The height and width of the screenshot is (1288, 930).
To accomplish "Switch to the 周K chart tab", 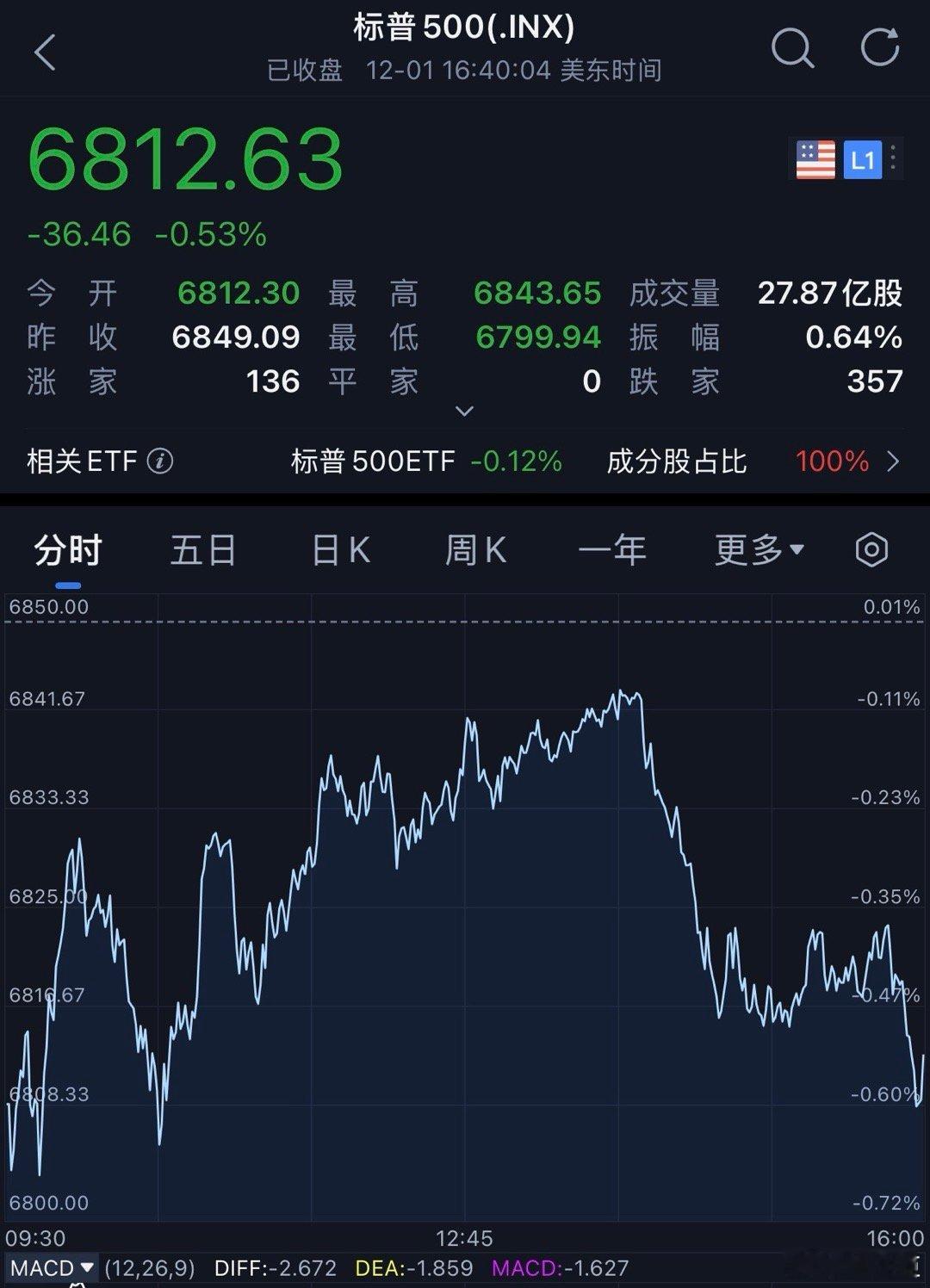I will 475,550.
